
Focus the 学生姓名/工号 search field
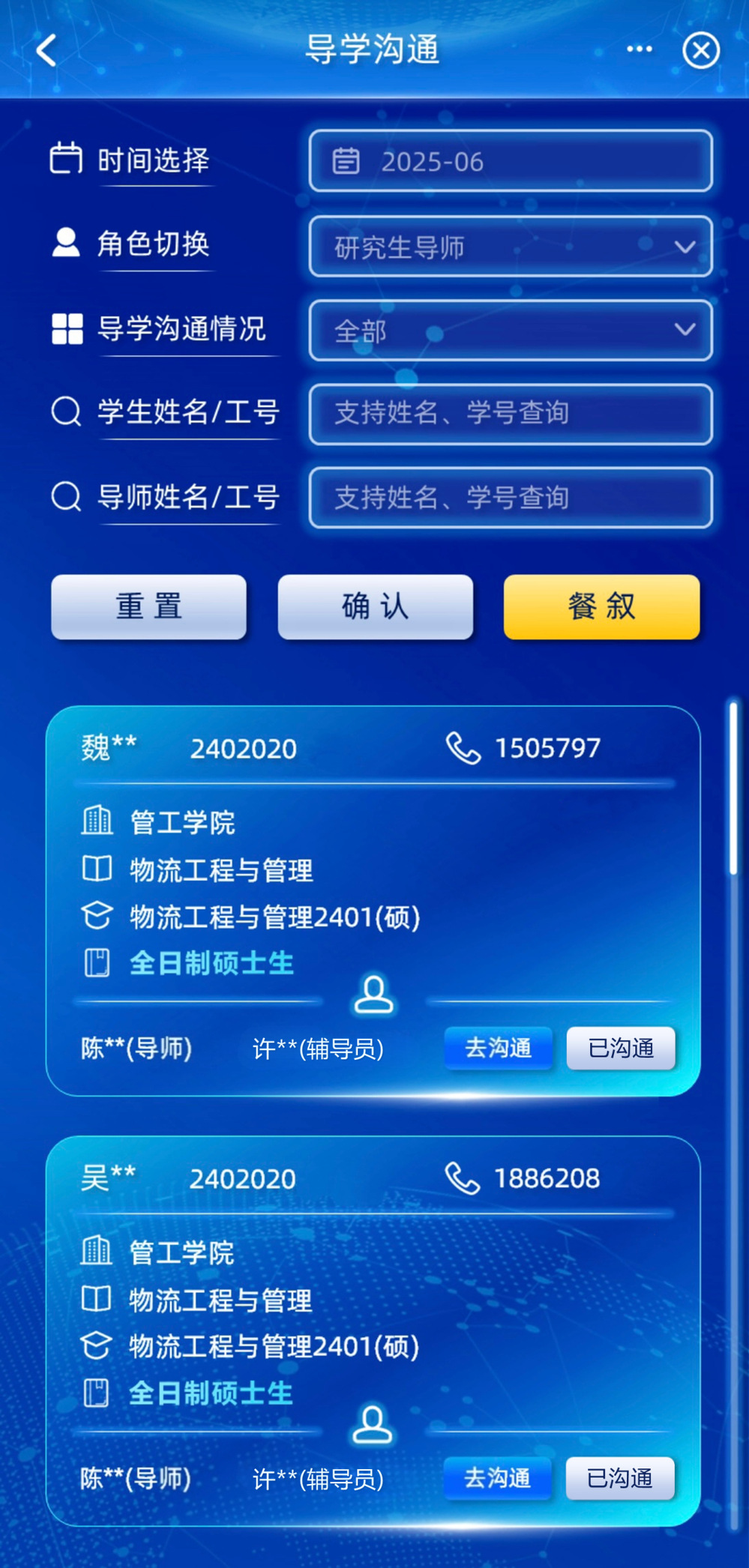click(510, 414)
